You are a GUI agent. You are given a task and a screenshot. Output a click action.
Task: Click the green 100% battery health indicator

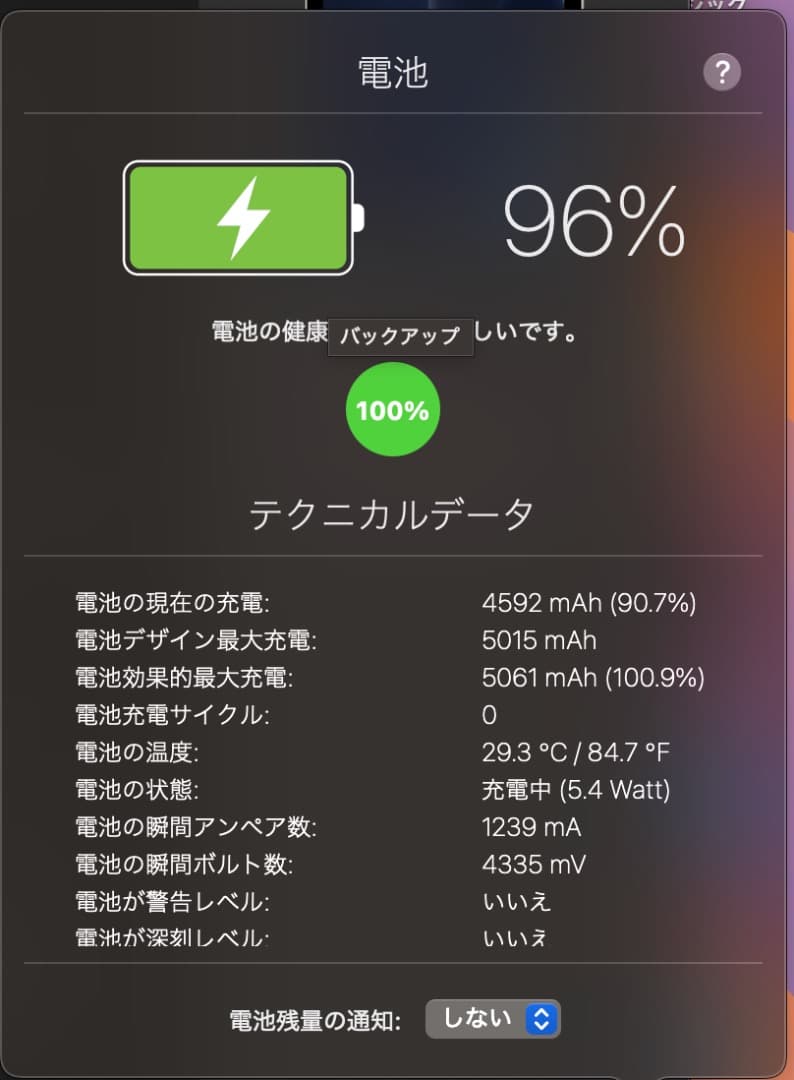pos(392,410)
